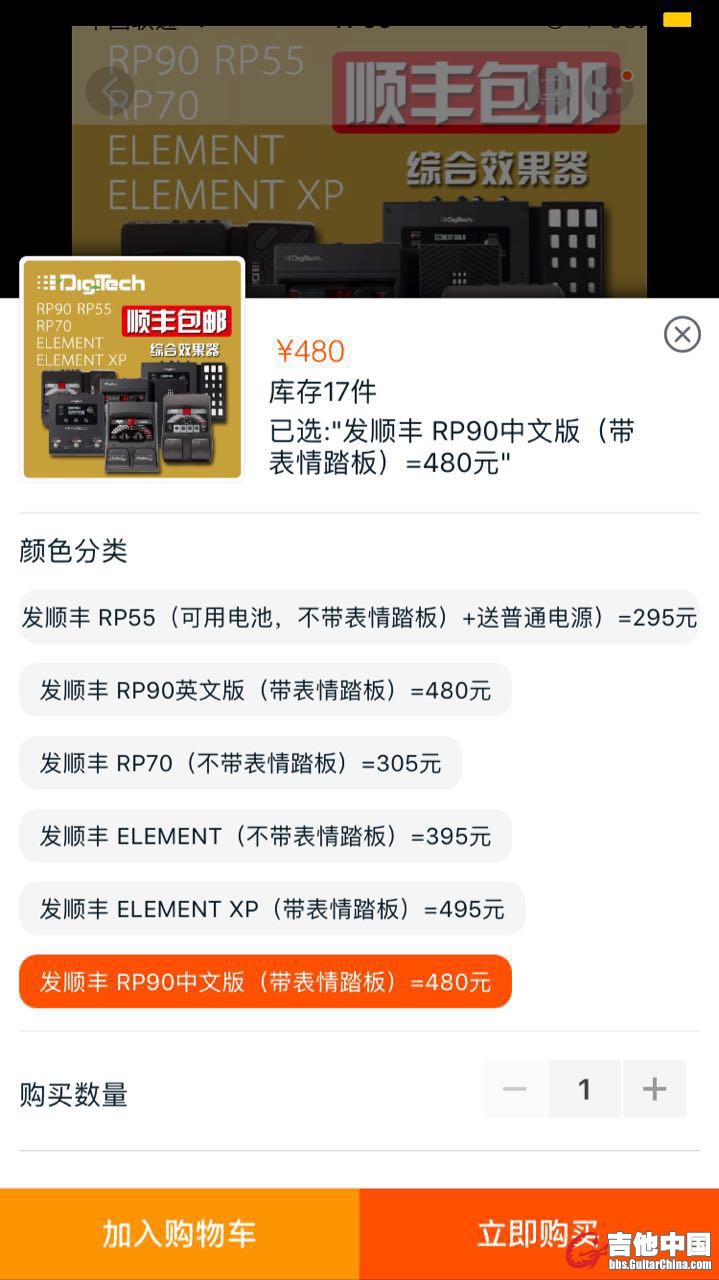Decrease purchase quantity with minus button
The height and width of the screenshot is (1280, 719).
pos(515,1089)
